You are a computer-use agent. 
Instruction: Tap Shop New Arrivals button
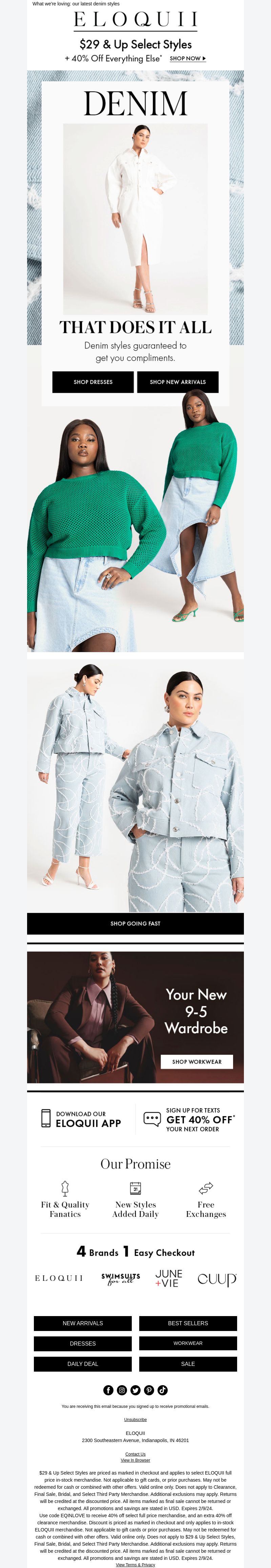click(178, 382)
